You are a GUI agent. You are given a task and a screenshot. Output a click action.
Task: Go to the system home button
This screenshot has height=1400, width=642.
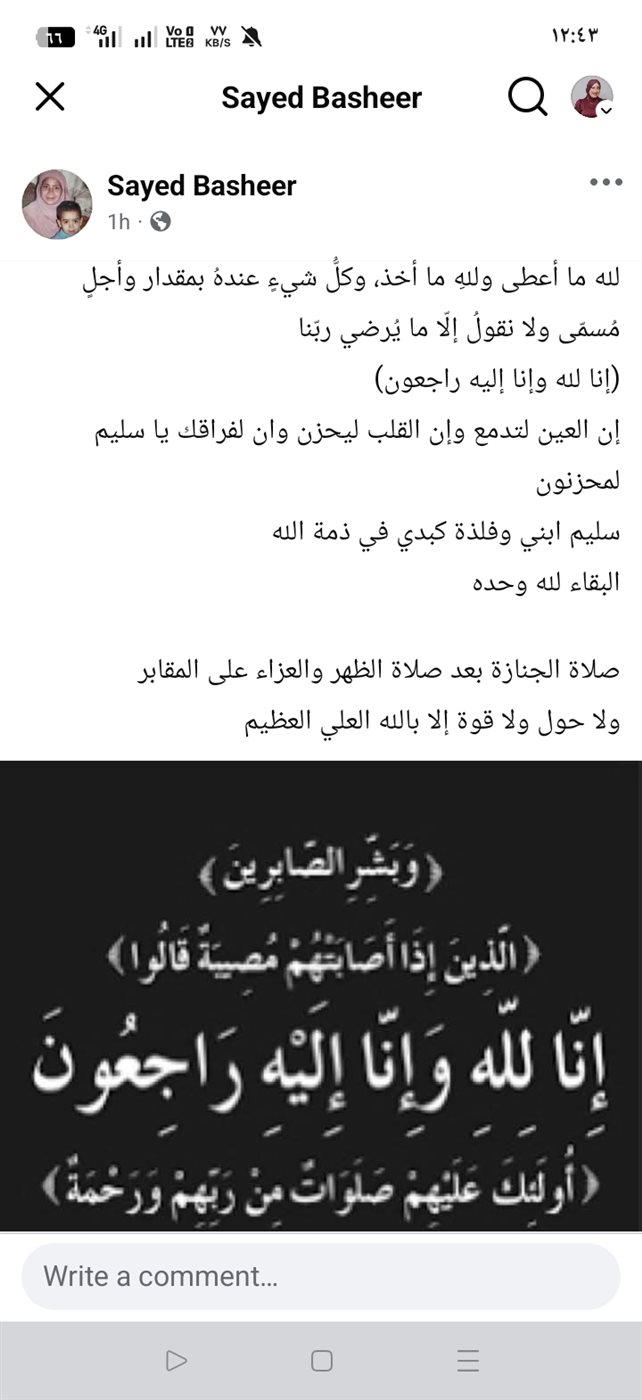tap(322, 1360)
